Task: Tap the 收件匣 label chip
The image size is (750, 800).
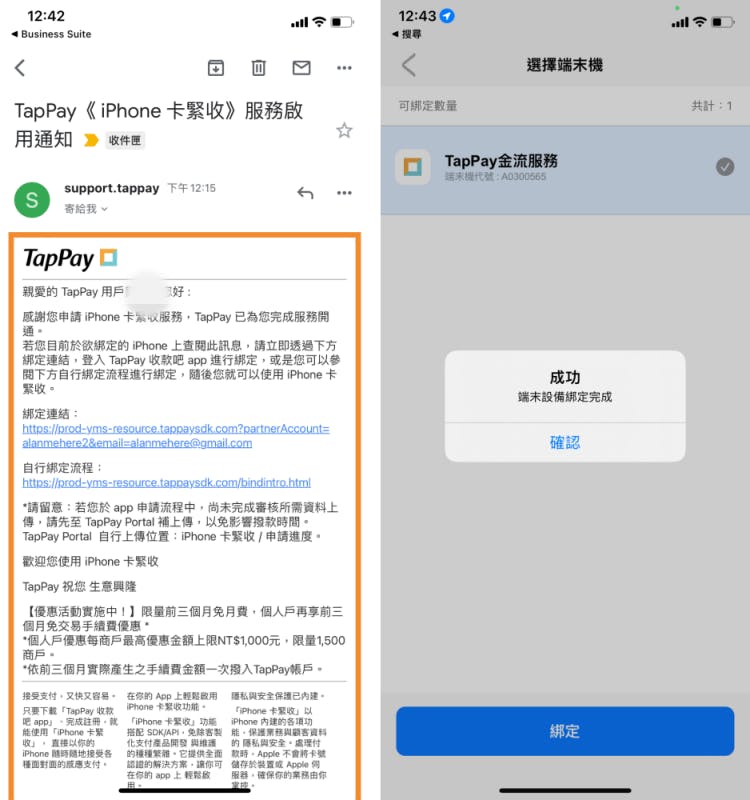Action: (124, 140)
